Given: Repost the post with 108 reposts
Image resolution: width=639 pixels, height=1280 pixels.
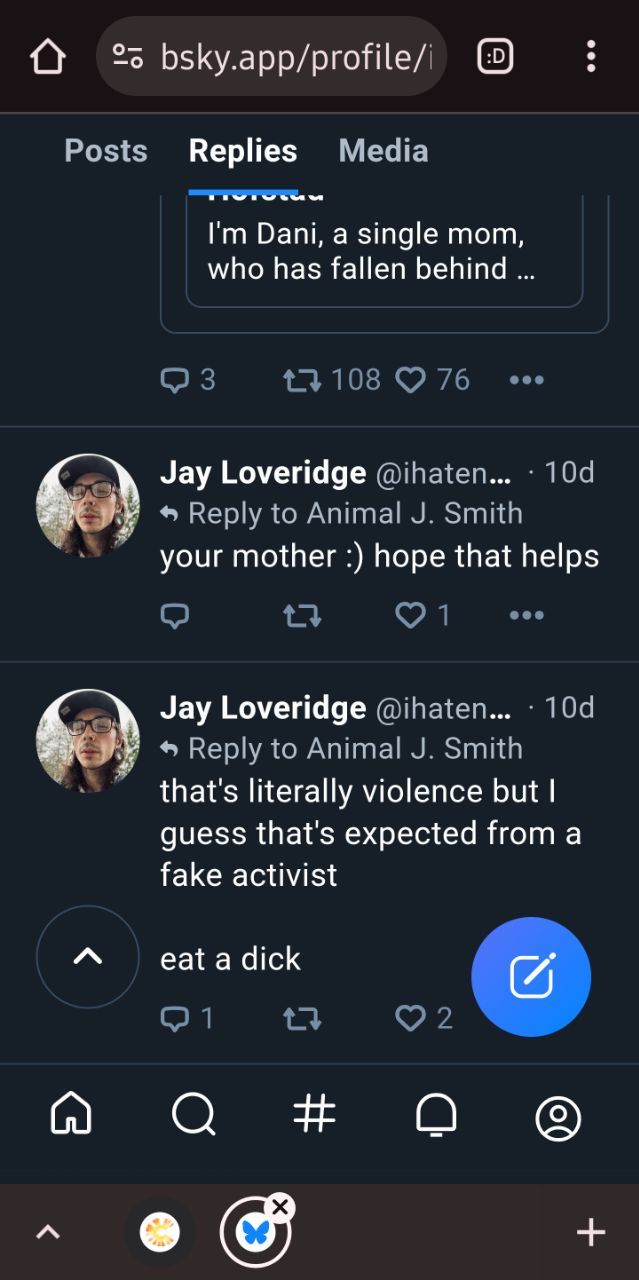Looking at the screenshot, I should point(302,380).
